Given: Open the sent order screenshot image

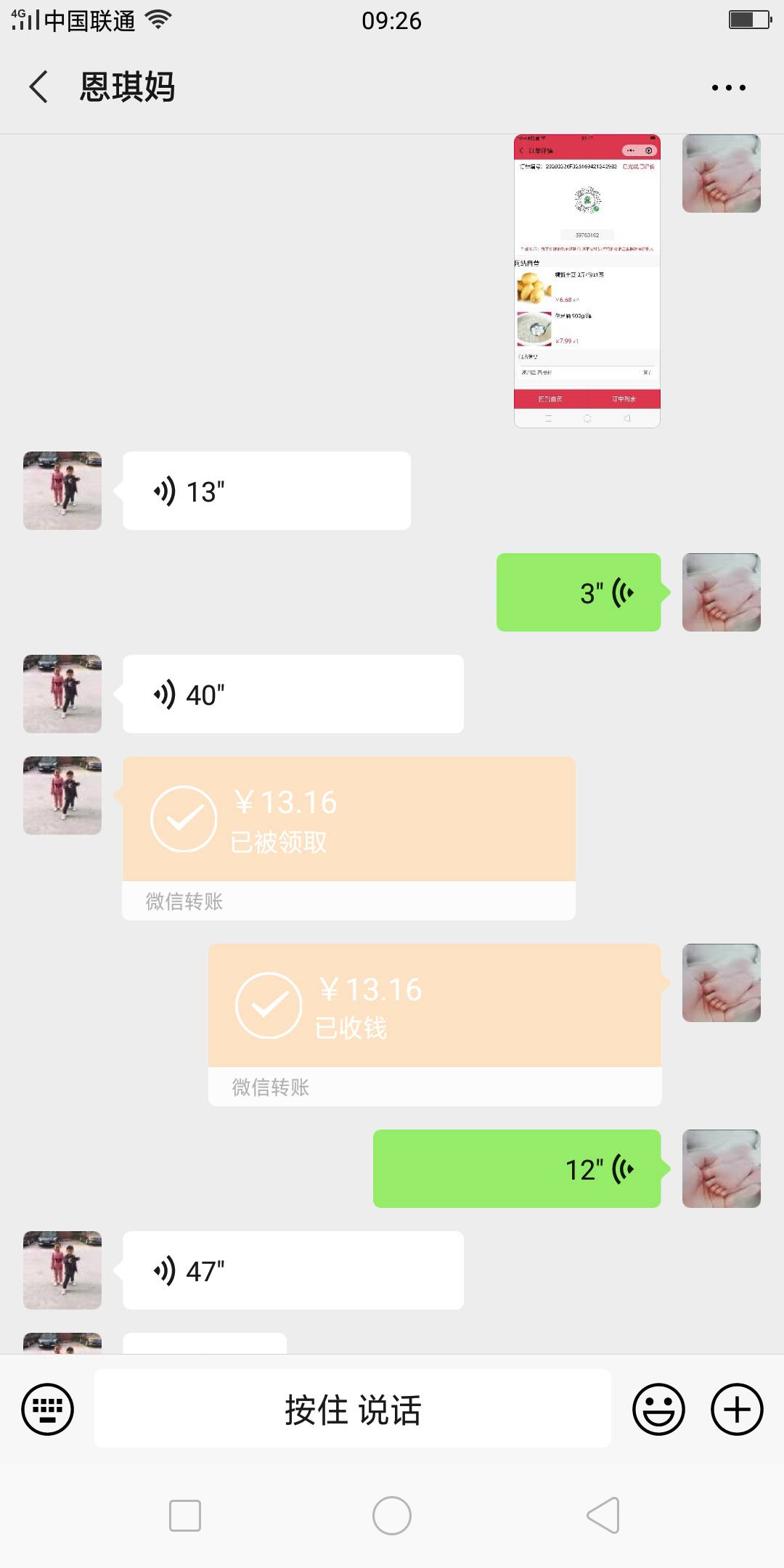Looking at the screenshot, I should pos(587,282).
